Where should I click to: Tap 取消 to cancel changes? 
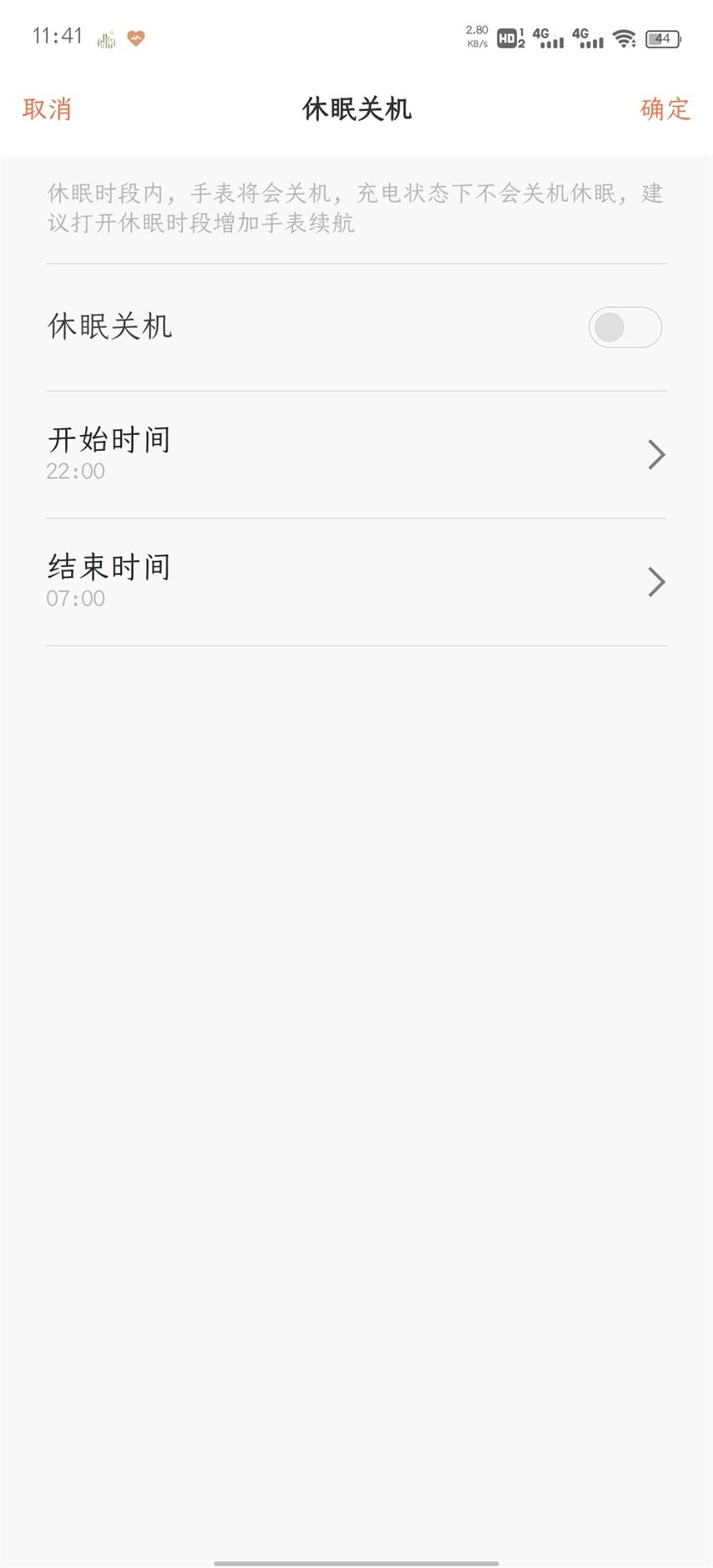pyautogui.click(x=47, y=109)
